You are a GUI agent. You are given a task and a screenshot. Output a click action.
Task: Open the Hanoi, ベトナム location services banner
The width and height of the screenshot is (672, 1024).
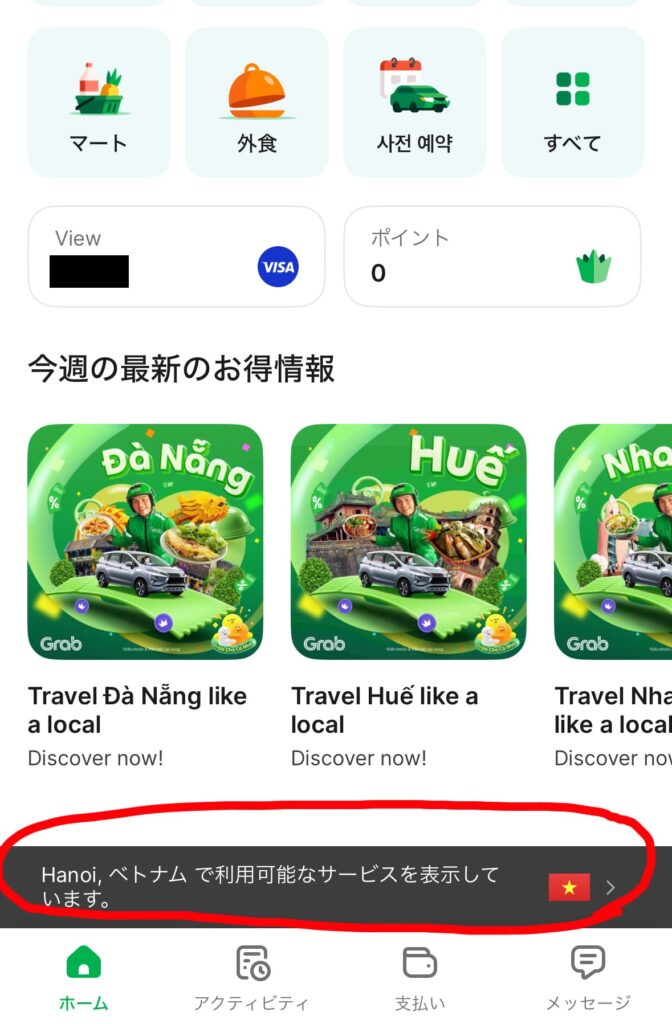click(330, 886)
